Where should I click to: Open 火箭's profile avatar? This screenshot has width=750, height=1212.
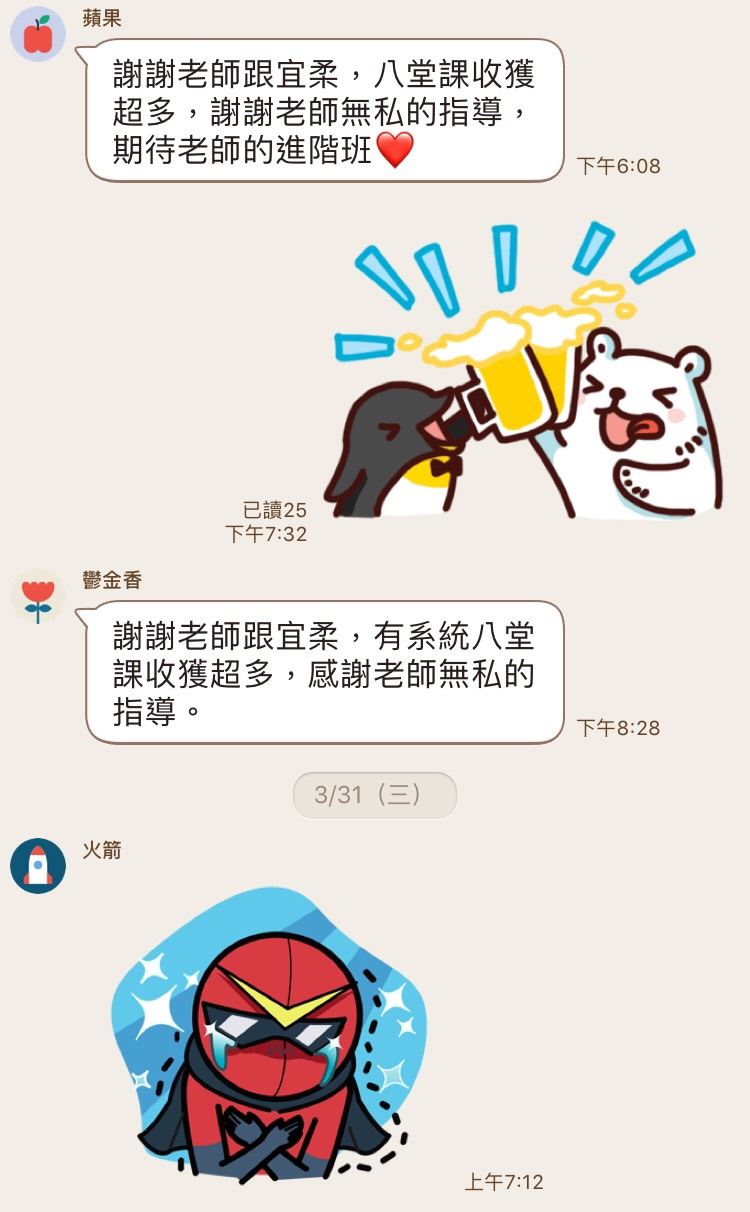click(x=38, y=866)
